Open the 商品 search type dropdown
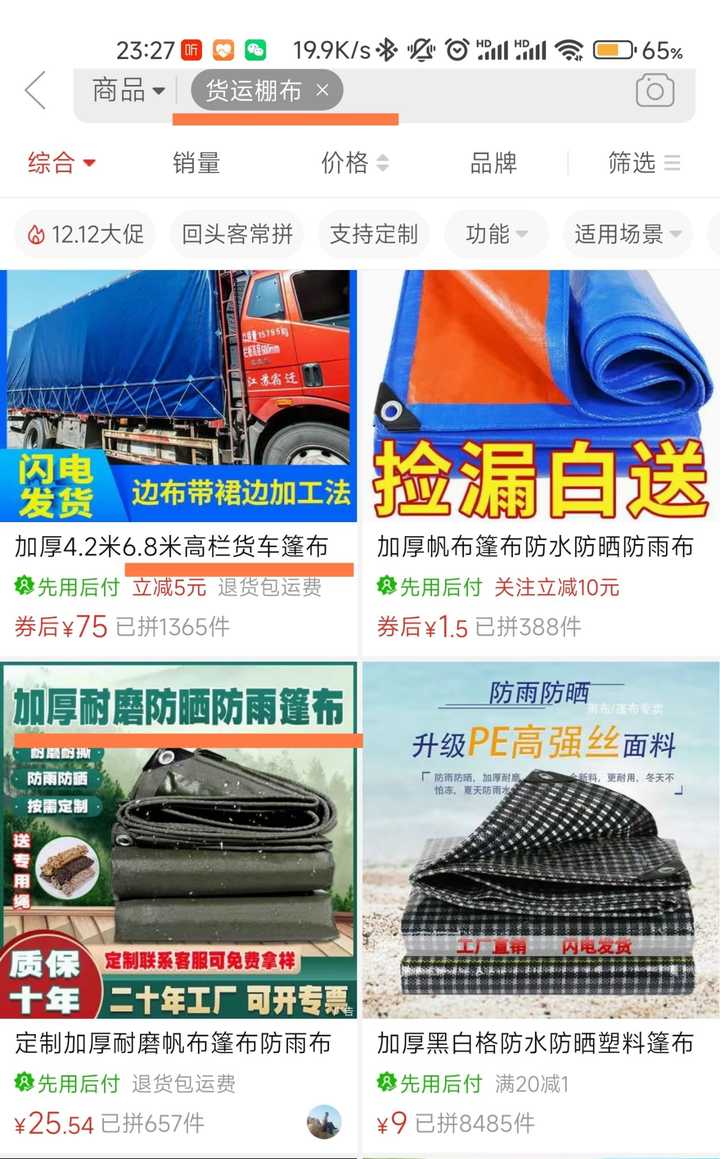Image resolution: width=720 pixels, height=1159 pixels. [128, 91]
